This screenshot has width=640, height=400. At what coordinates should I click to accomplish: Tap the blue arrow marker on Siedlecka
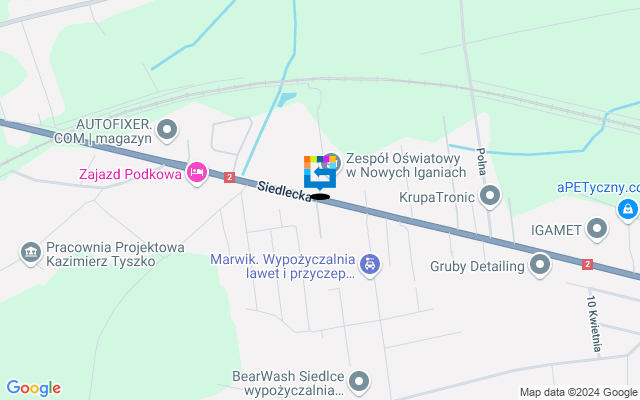pos(320,175)
